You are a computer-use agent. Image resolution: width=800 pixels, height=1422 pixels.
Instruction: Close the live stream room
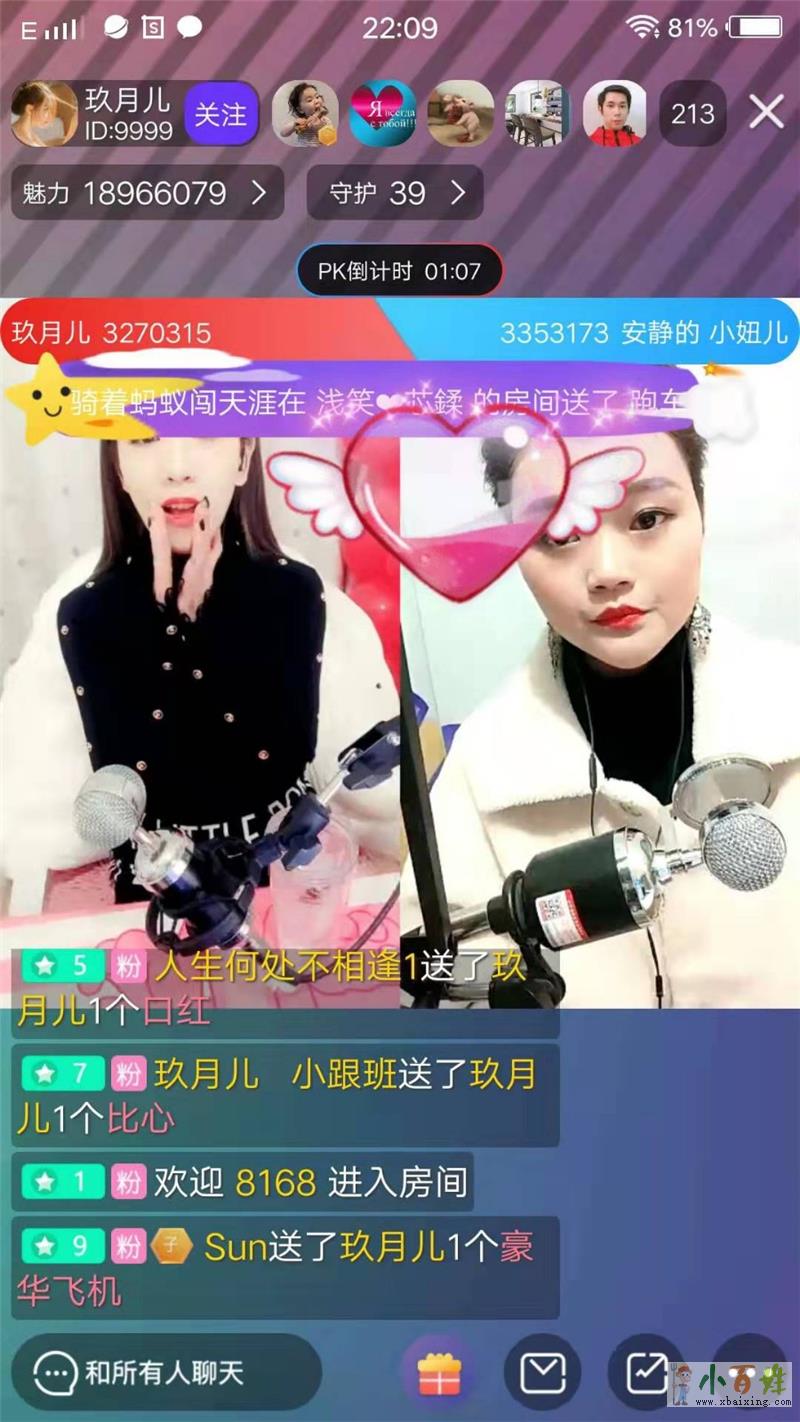pyautogui.click(x=766, y=113)
